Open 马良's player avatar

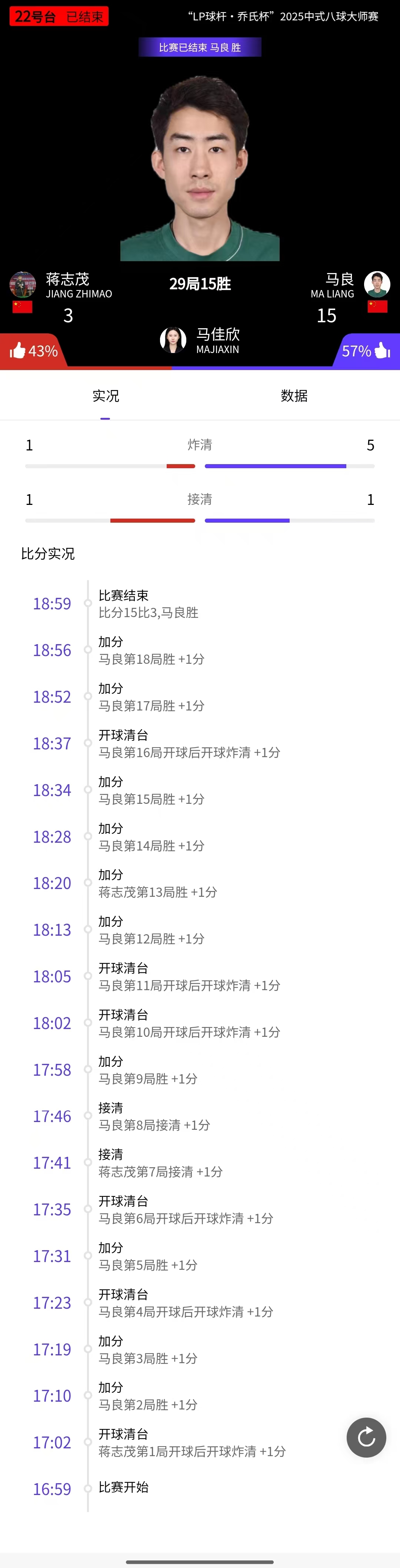(x=377, y=284)
